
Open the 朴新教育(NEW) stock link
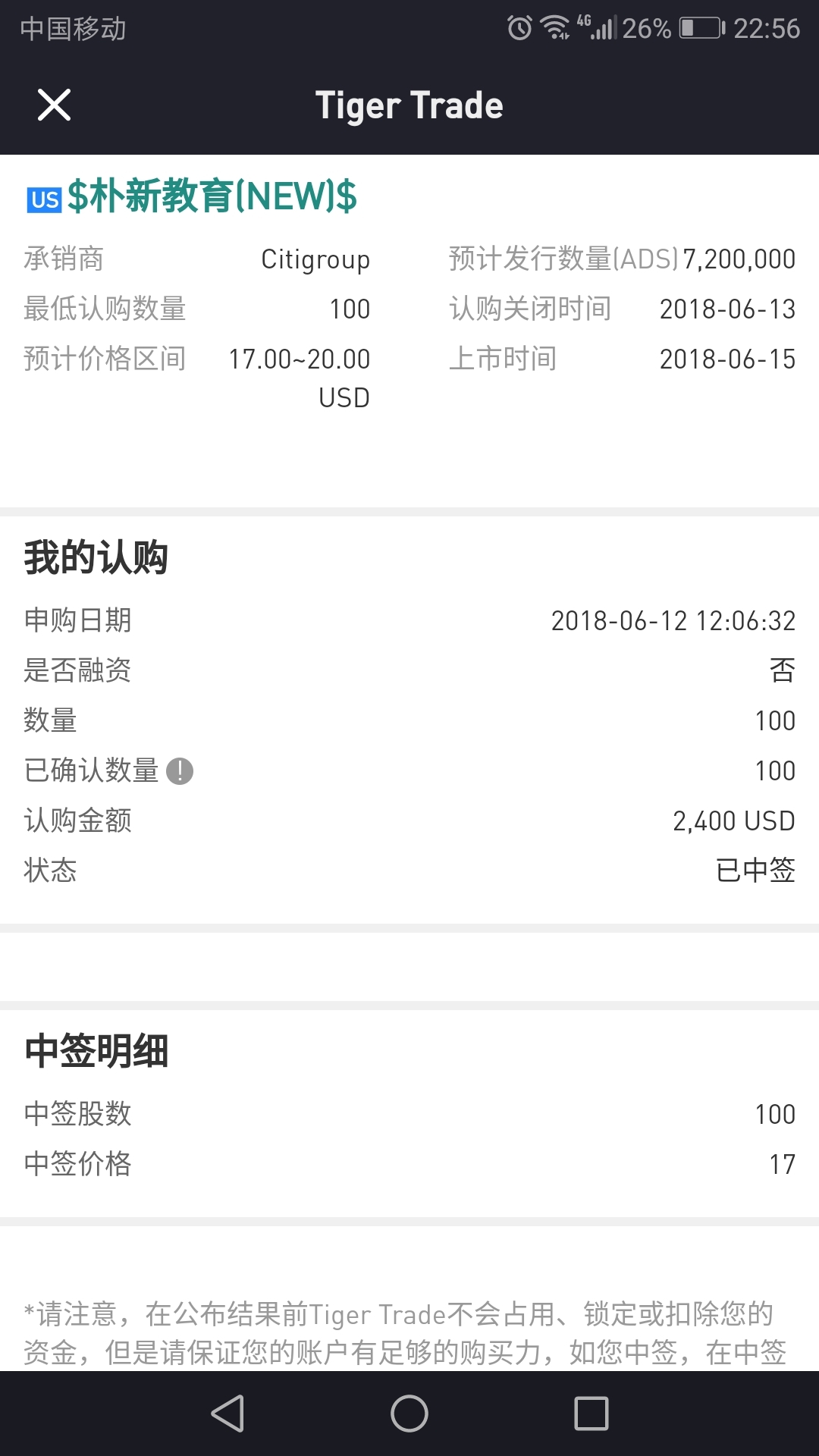tap(212, 196)
